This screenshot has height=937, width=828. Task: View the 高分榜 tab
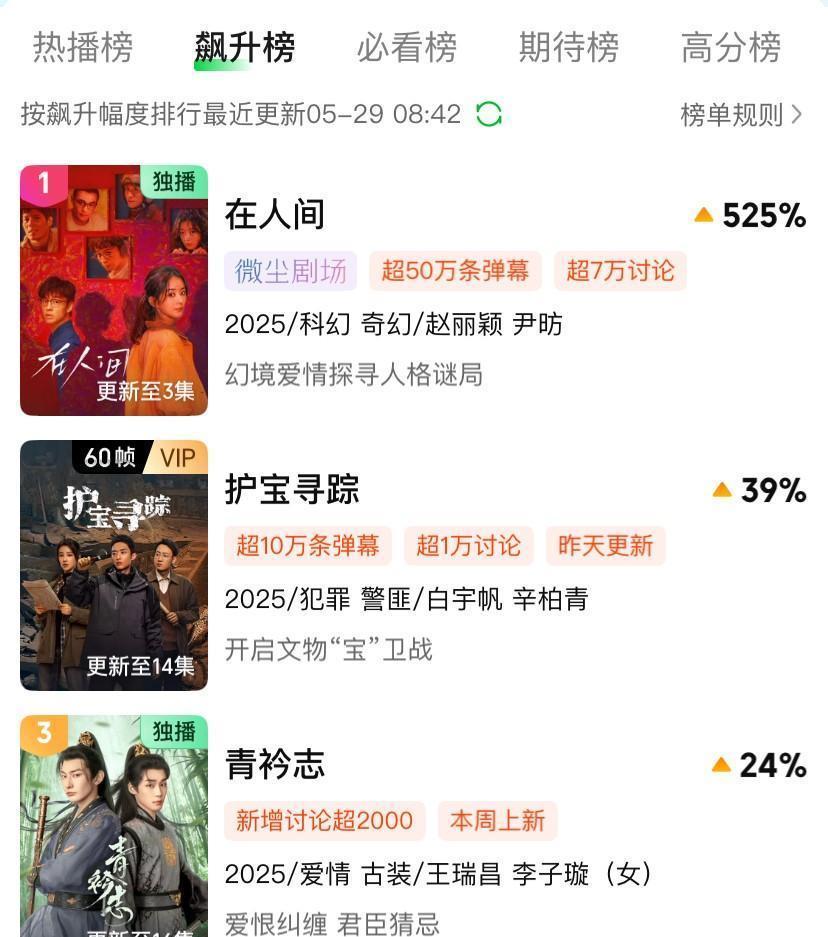tap(730, 47)
